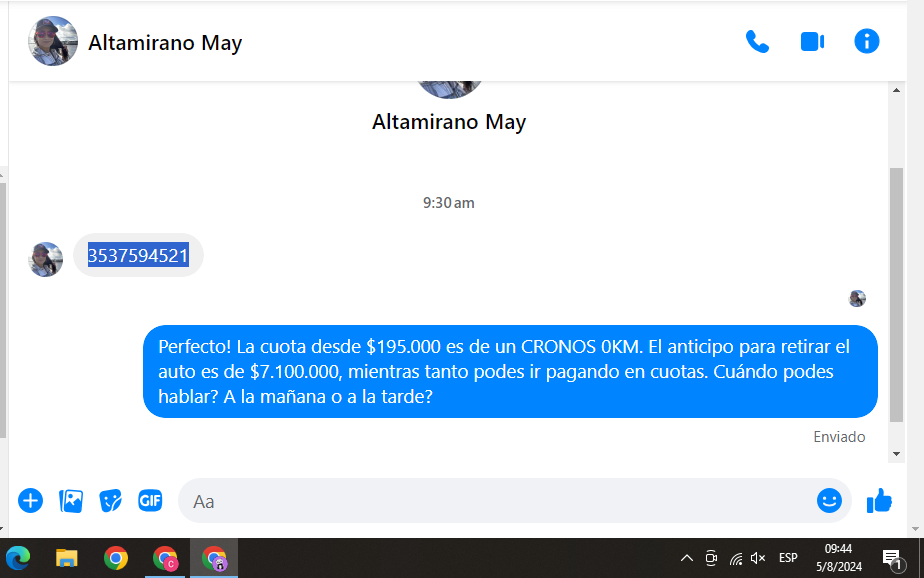Open File Explorer from the taskbar

click(x=67, y=558)
